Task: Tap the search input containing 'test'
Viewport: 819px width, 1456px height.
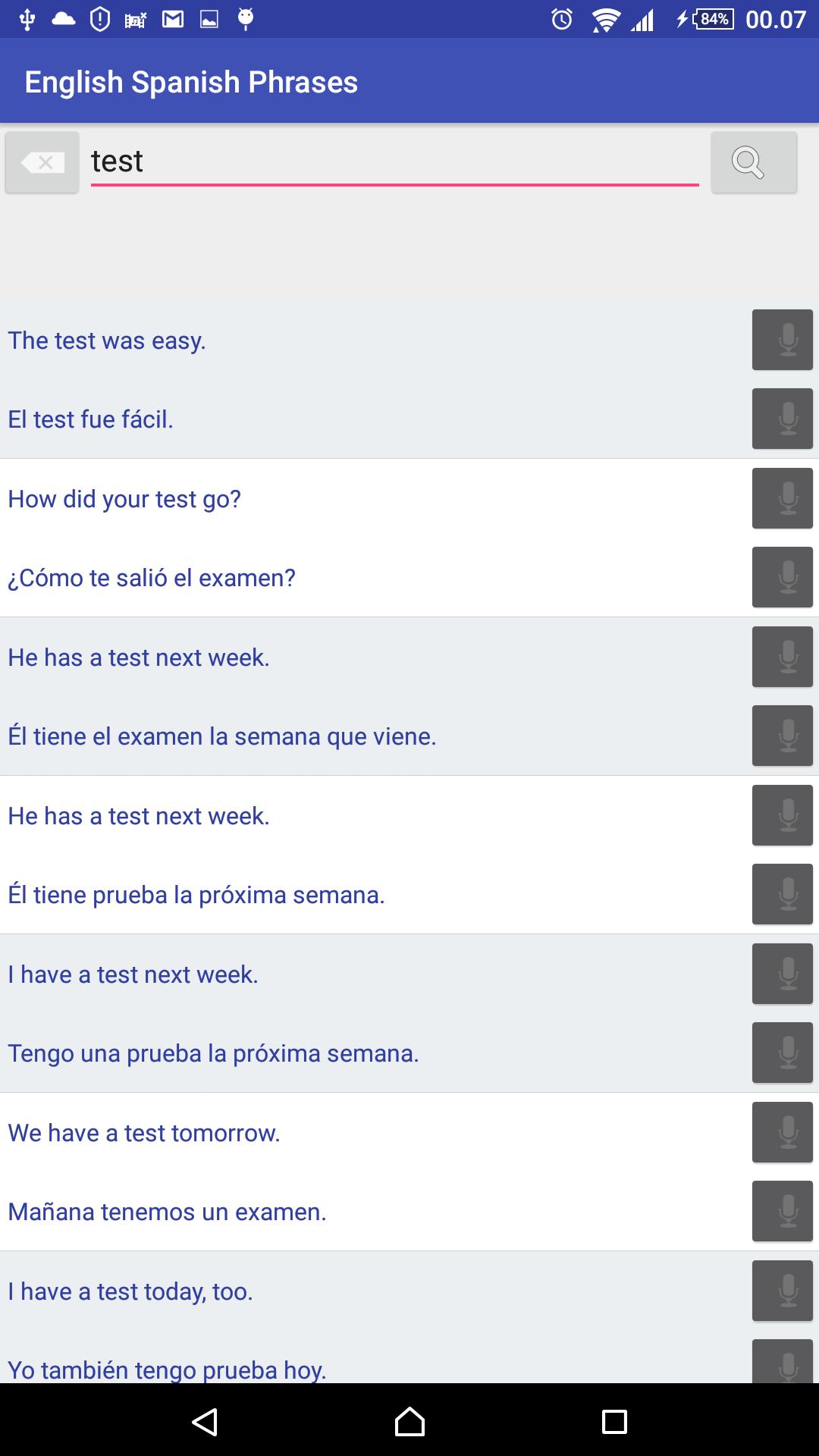Action: tap(394, 161)
